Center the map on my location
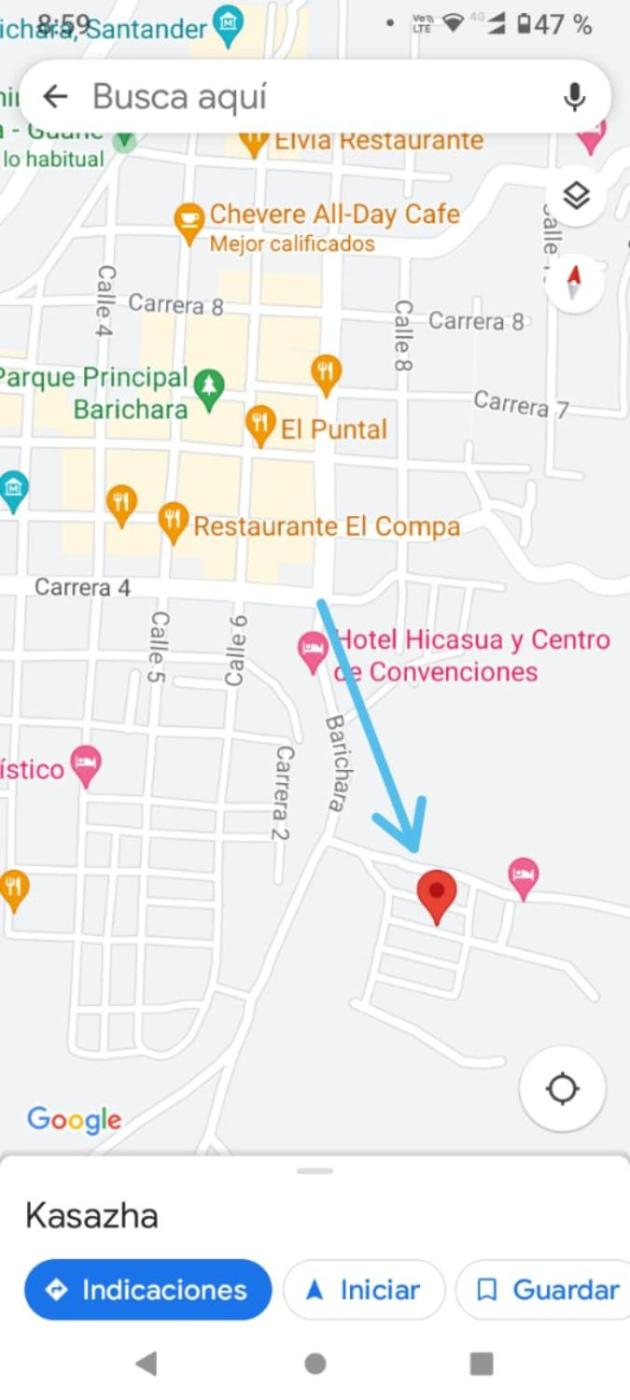This screenshot has width=630, height=1400. (562, 1088)
